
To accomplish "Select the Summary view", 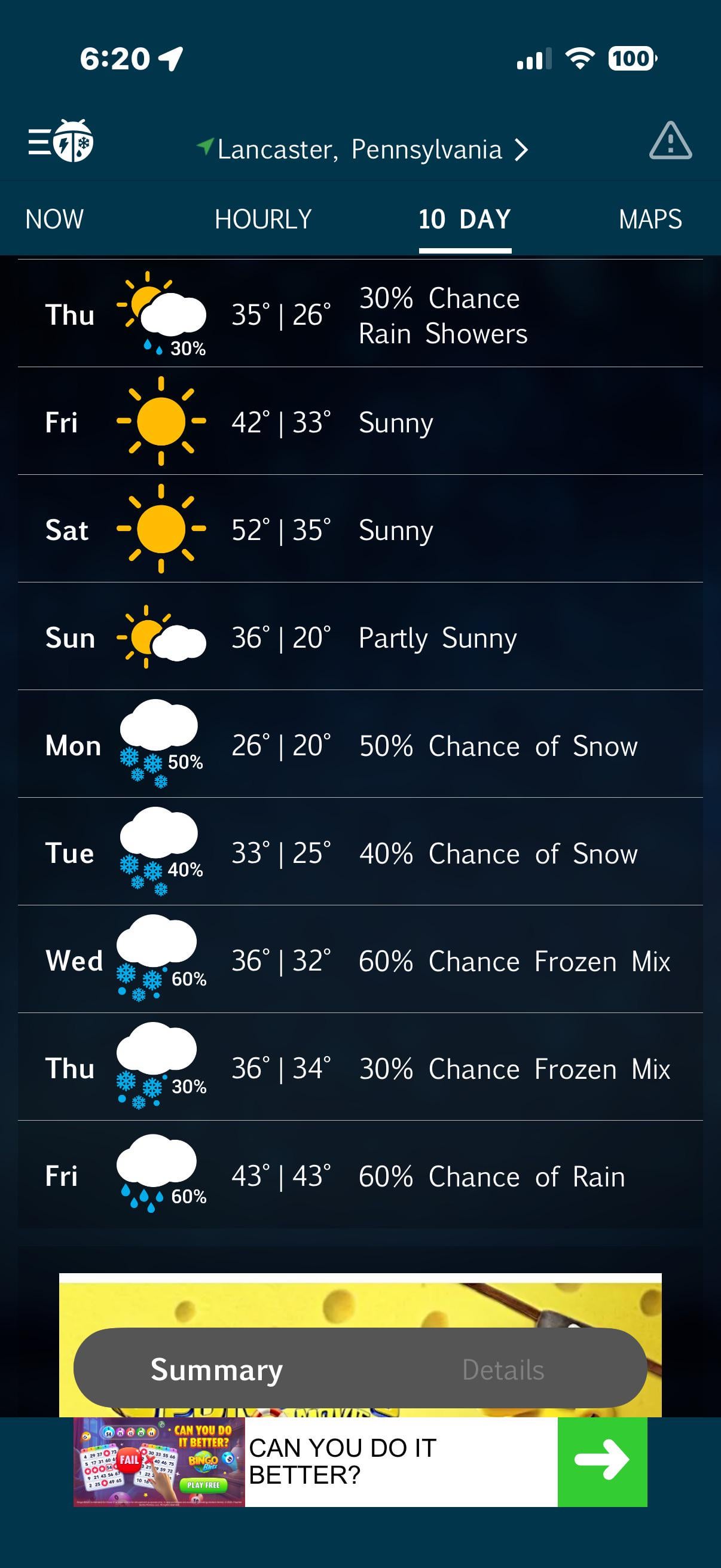I will 216,1369.
